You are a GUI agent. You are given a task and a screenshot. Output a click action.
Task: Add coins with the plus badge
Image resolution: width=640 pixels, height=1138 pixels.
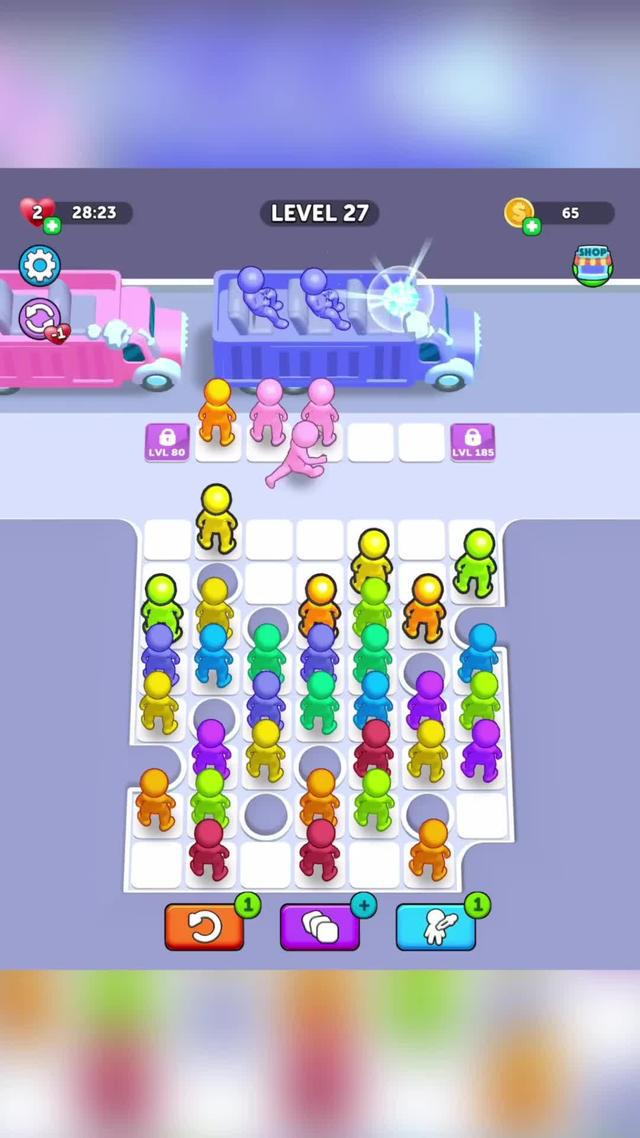coord(532,226)
